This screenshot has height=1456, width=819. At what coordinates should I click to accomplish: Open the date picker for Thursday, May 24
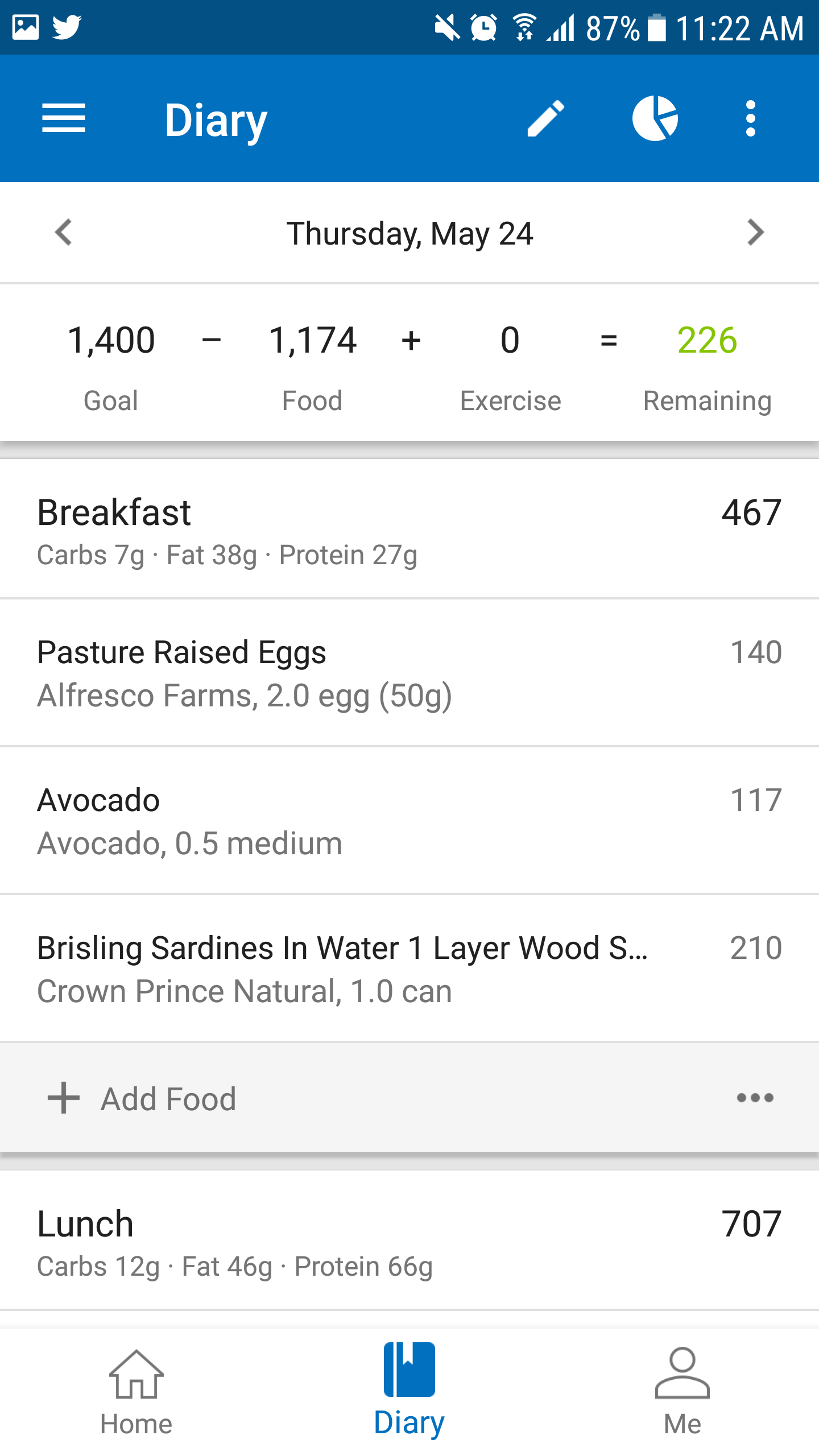[x=409, y=233]
